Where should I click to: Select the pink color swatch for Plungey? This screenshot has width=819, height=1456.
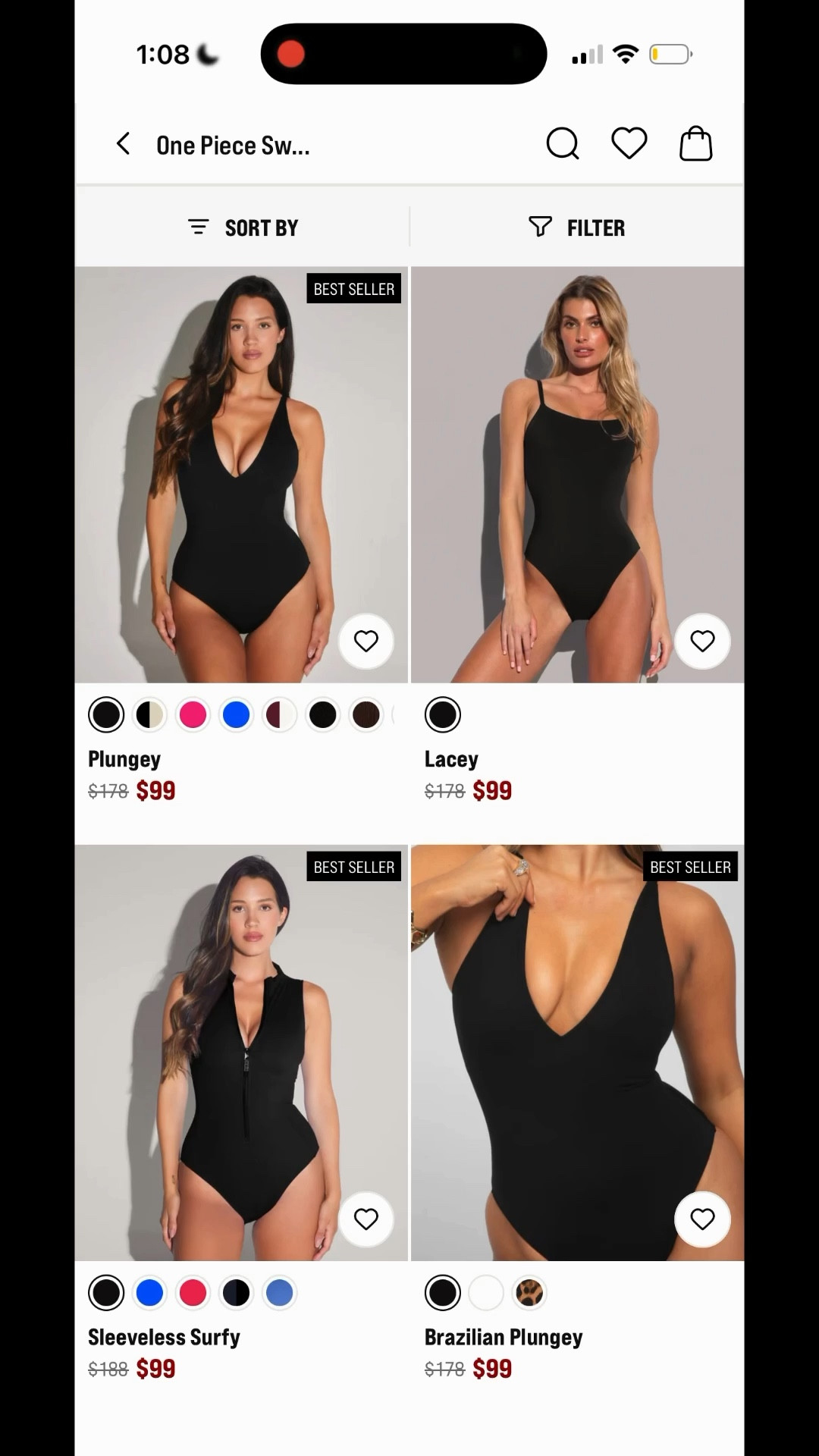pos(193,714)
